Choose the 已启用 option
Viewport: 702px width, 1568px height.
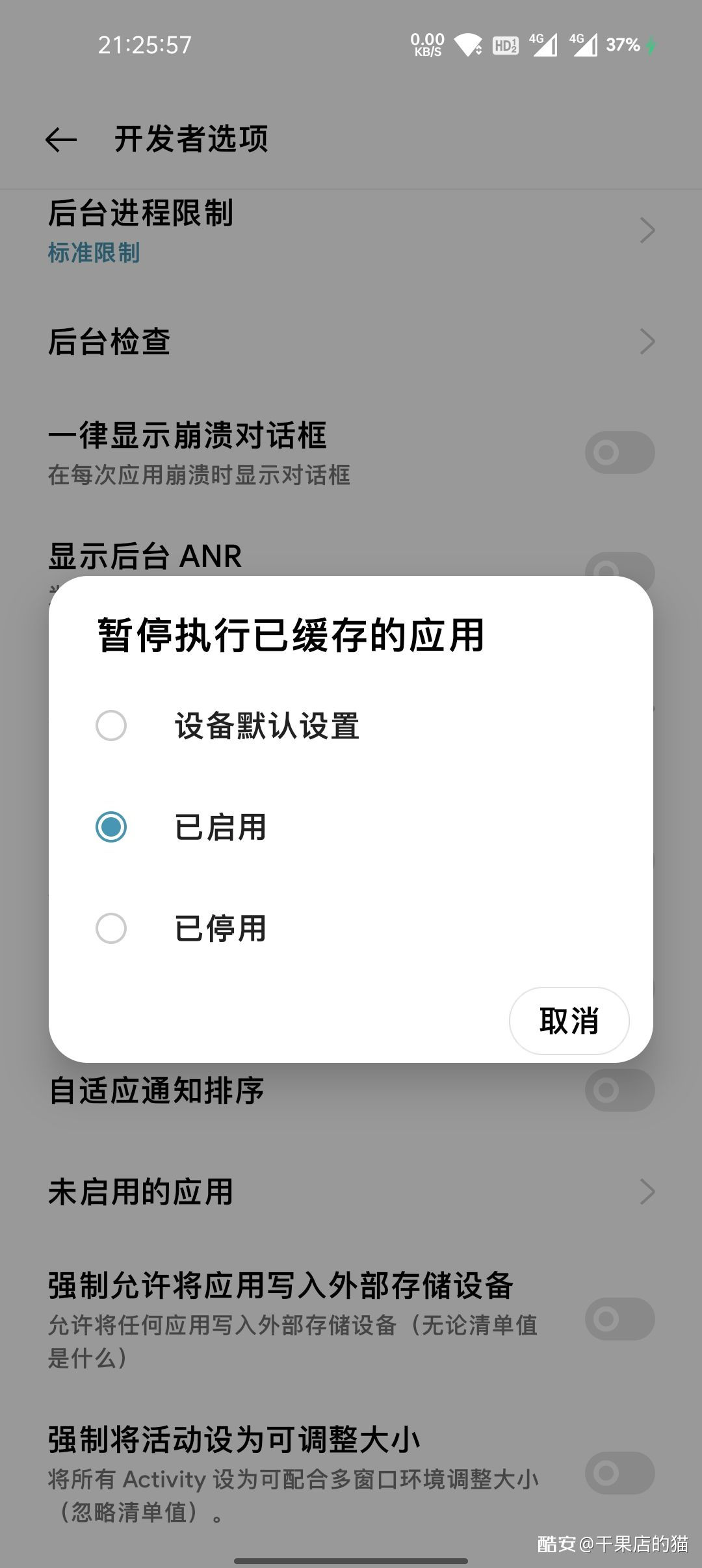coord(111,827)
